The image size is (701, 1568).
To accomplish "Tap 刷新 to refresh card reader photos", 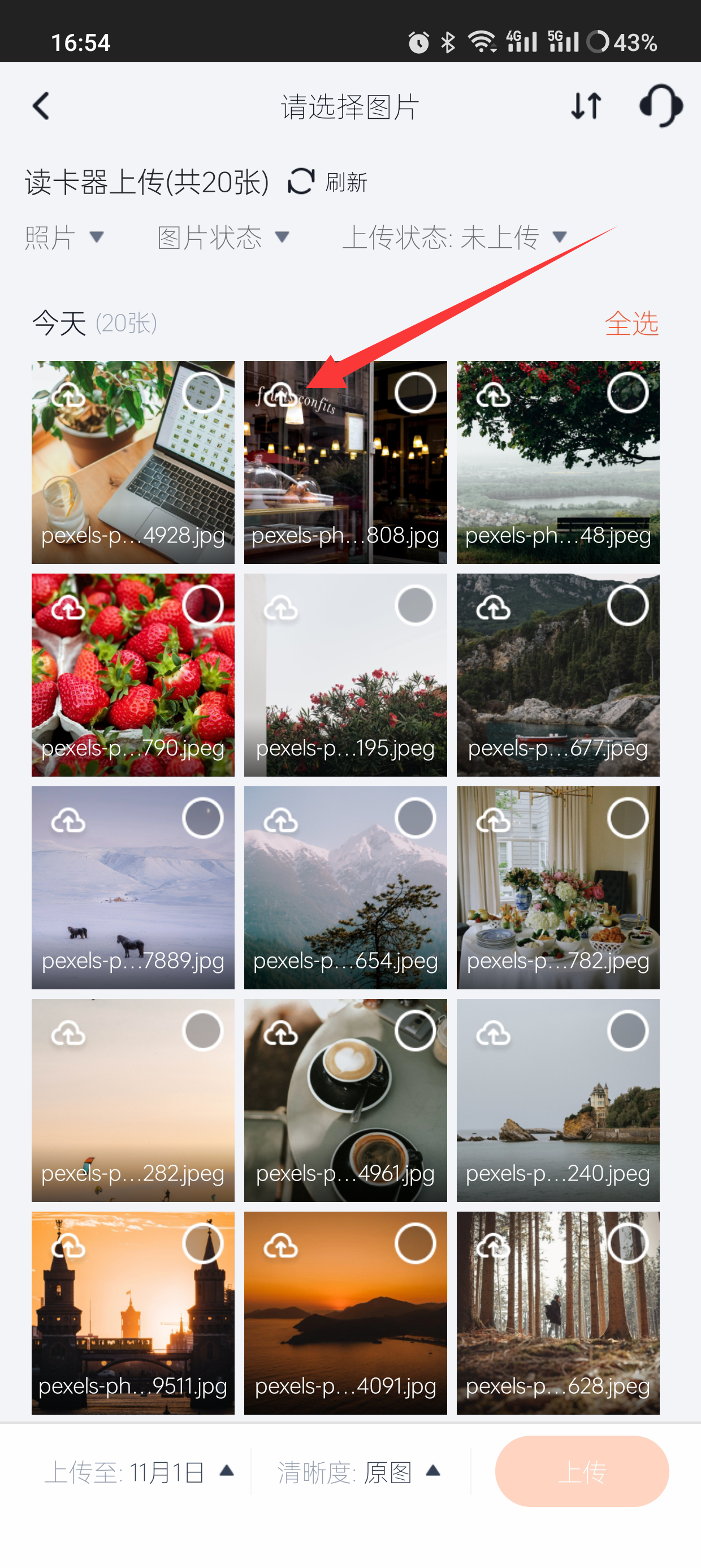I will [327, 182].
